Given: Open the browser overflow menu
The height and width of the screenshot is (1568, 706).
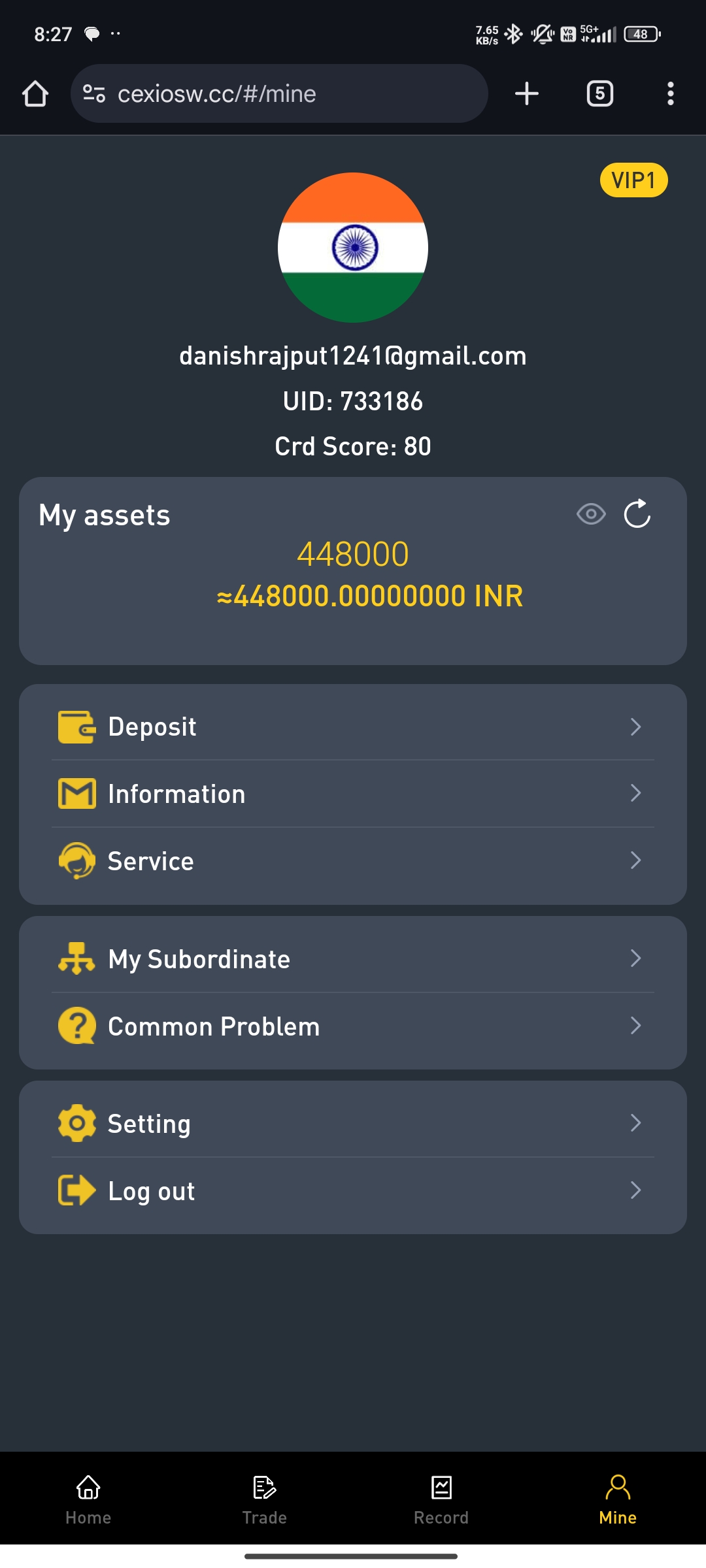Looking at the screenshot, I should click(670, 94).
